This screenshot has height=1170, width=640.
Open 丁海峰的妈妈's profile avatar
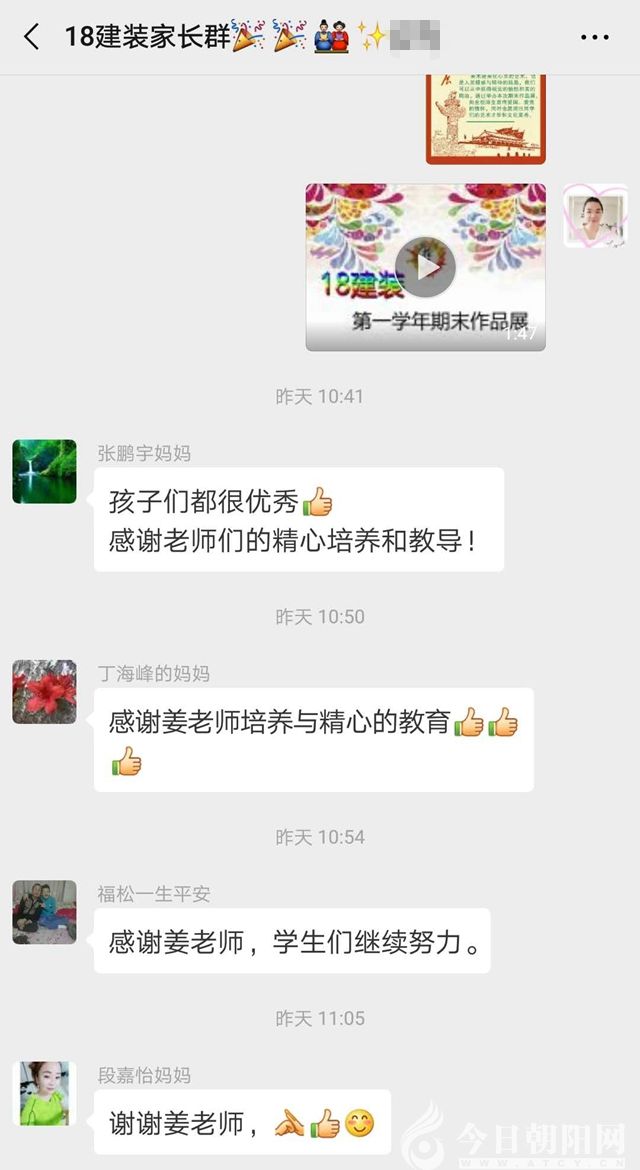(x=44, y=691)
